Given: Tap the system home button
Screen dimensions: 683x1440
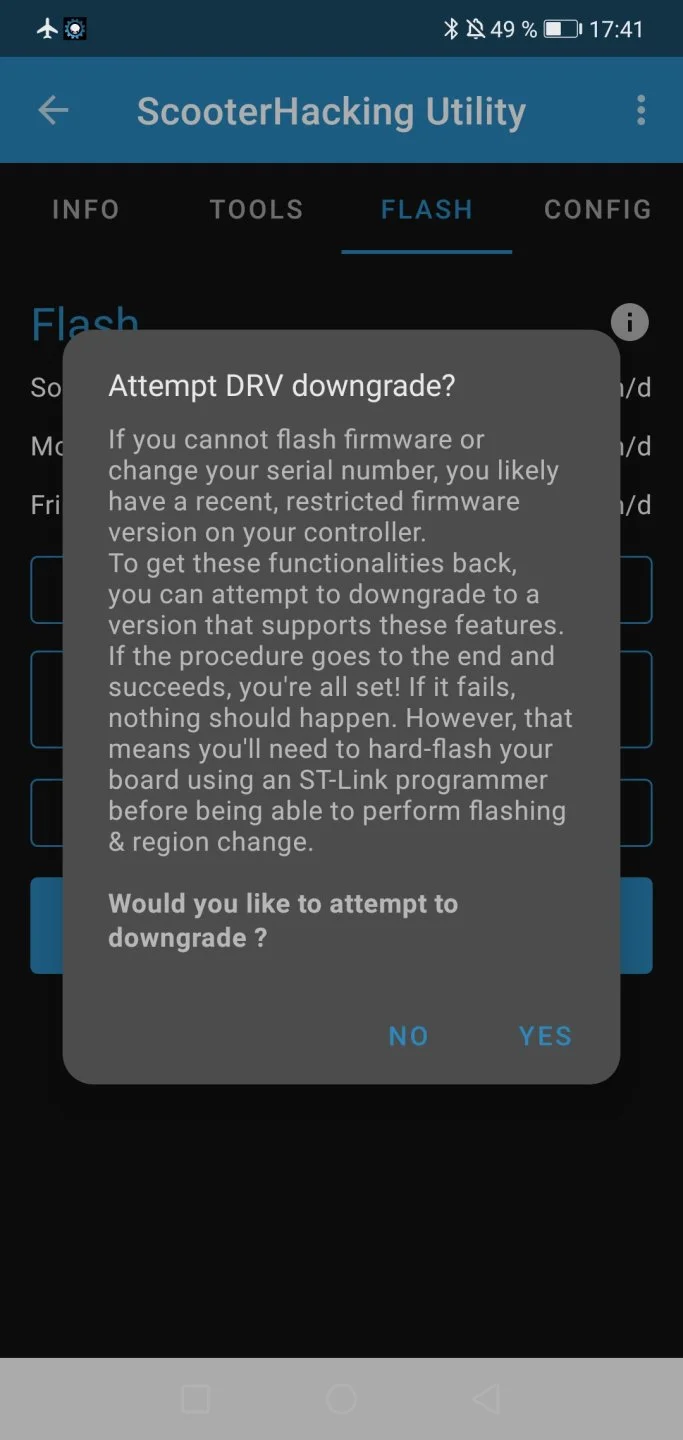Looking at the screenshot, I should tap(341, 1399).
